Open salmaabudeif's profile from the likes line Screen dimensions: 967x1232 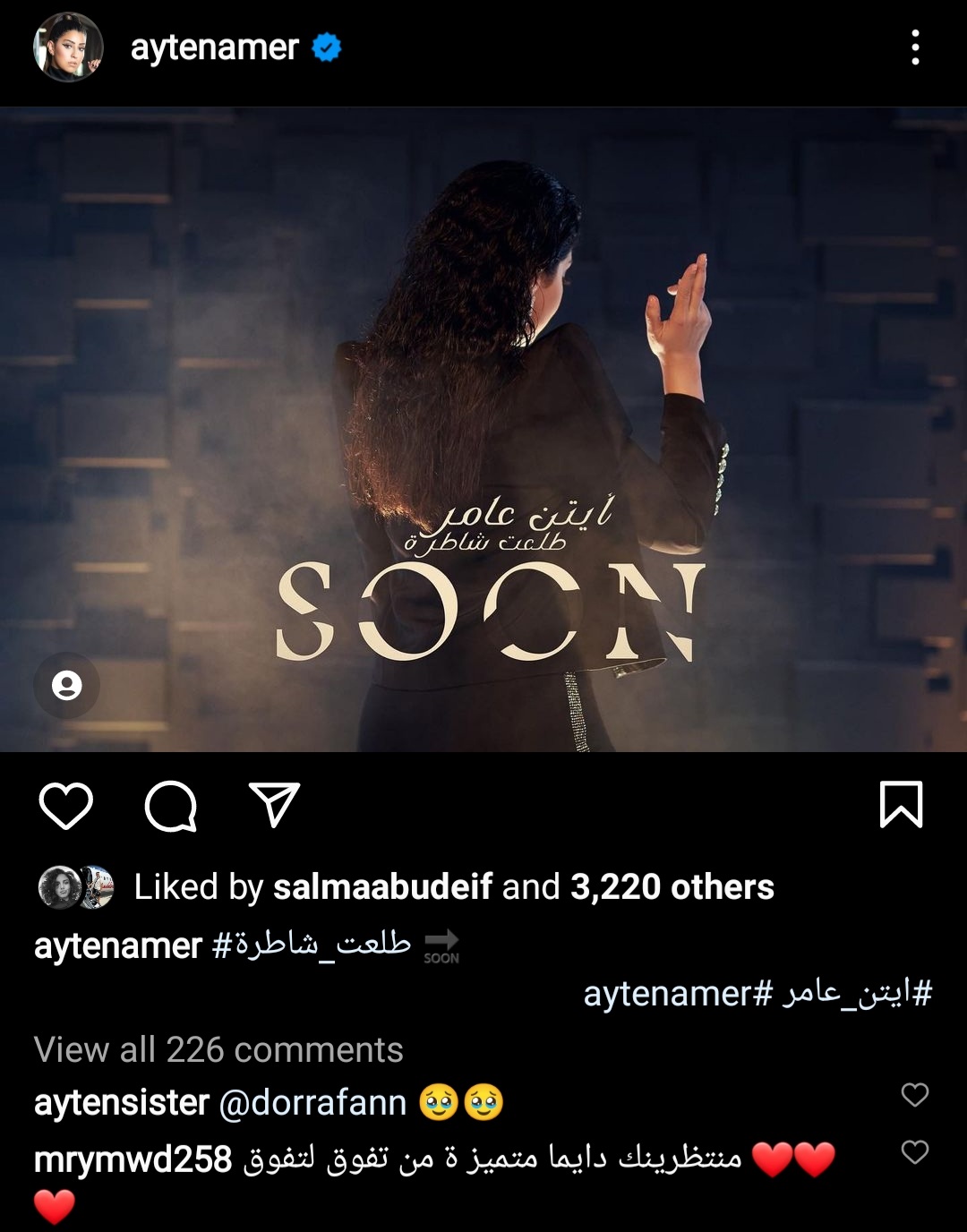click(382, 887)
